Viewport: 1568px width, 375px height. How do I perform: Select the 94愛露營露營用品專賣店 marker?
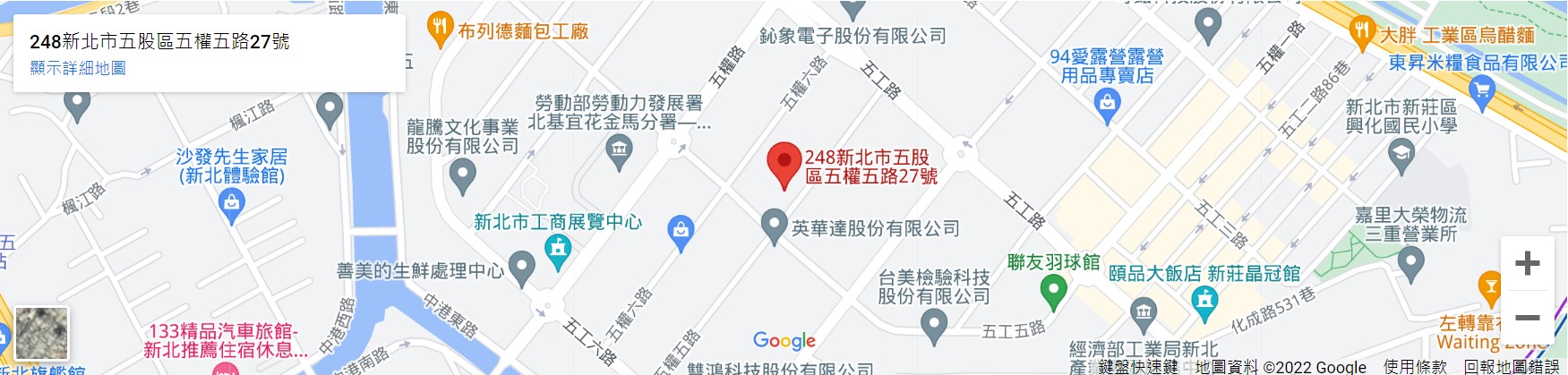tap(1108, 105)
